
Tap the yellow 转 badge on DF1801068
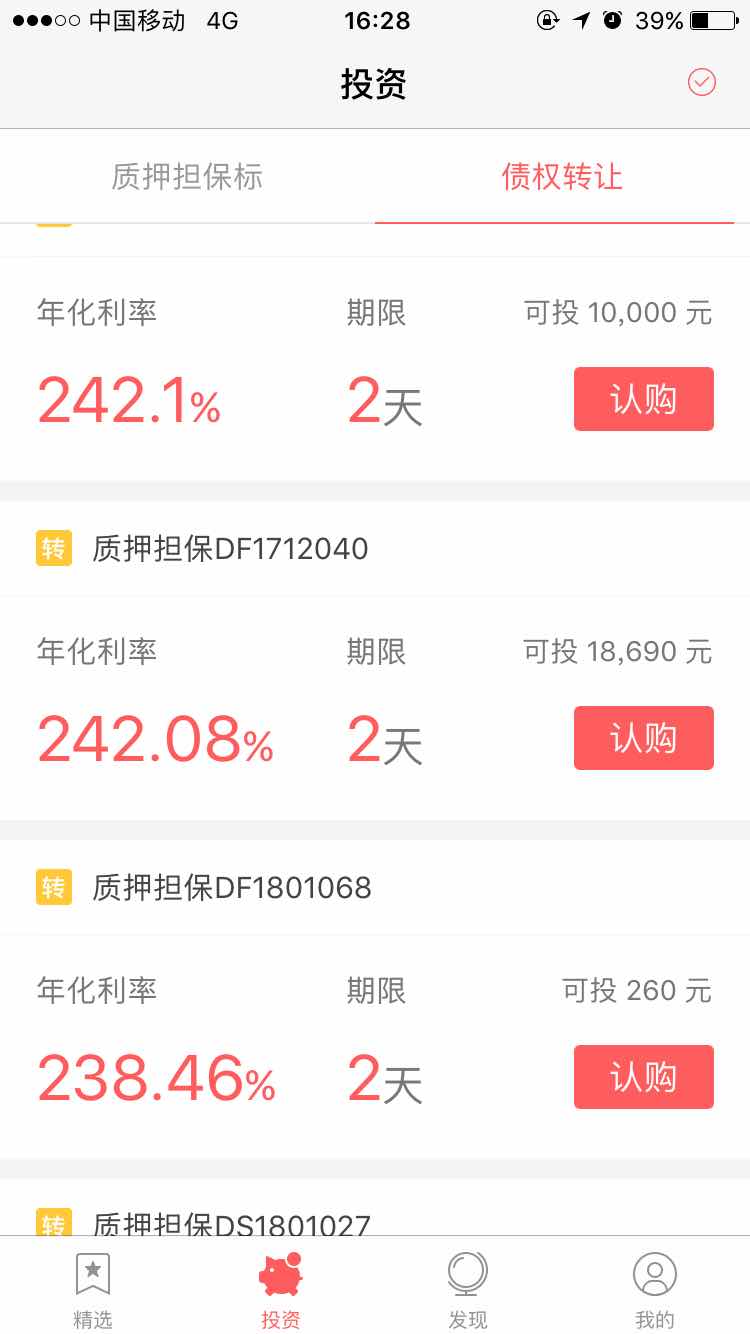[x=55, y=887]
